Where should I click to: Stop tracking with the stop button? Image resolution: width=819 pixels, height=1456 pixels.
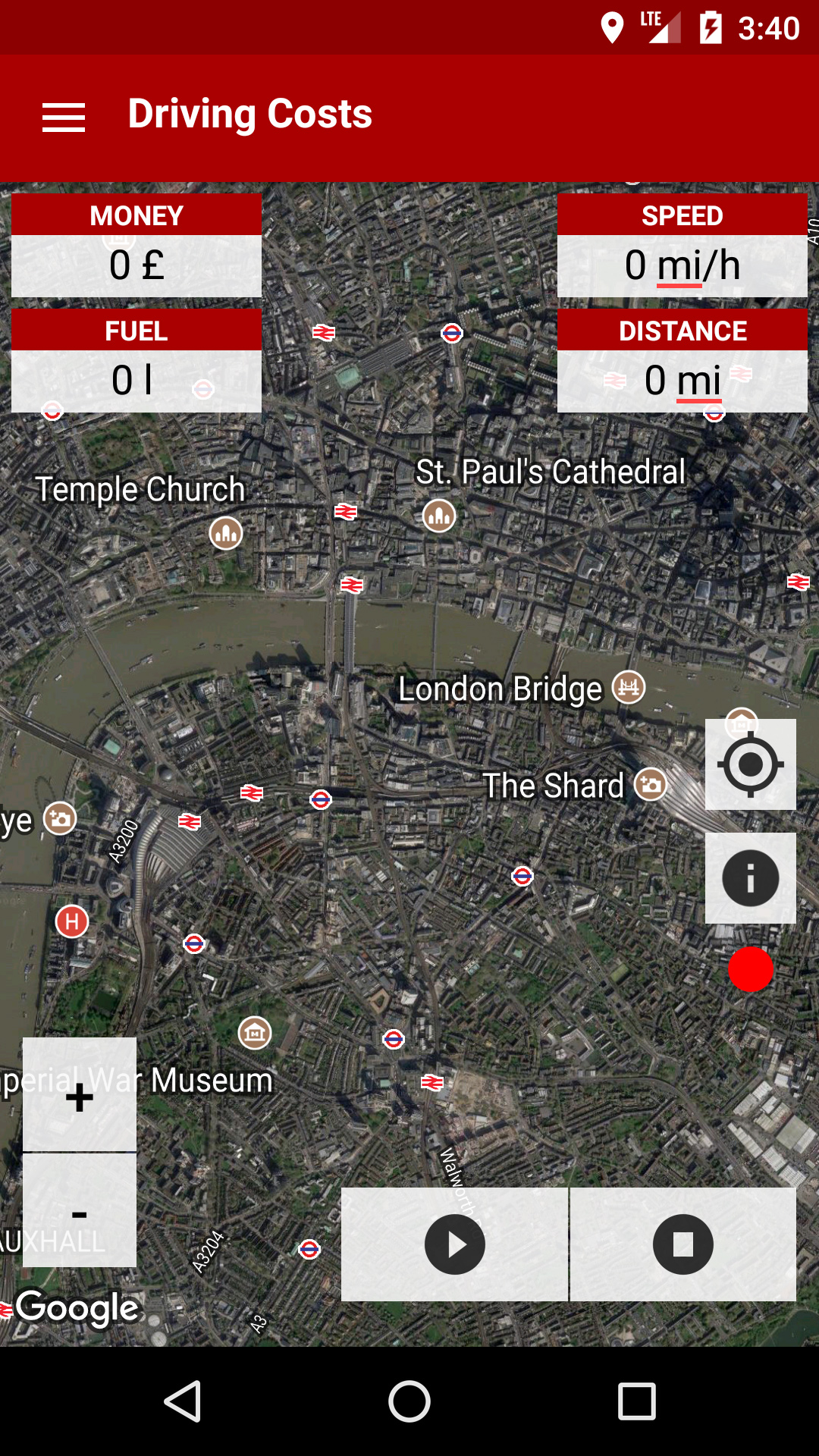[683, 1244]
